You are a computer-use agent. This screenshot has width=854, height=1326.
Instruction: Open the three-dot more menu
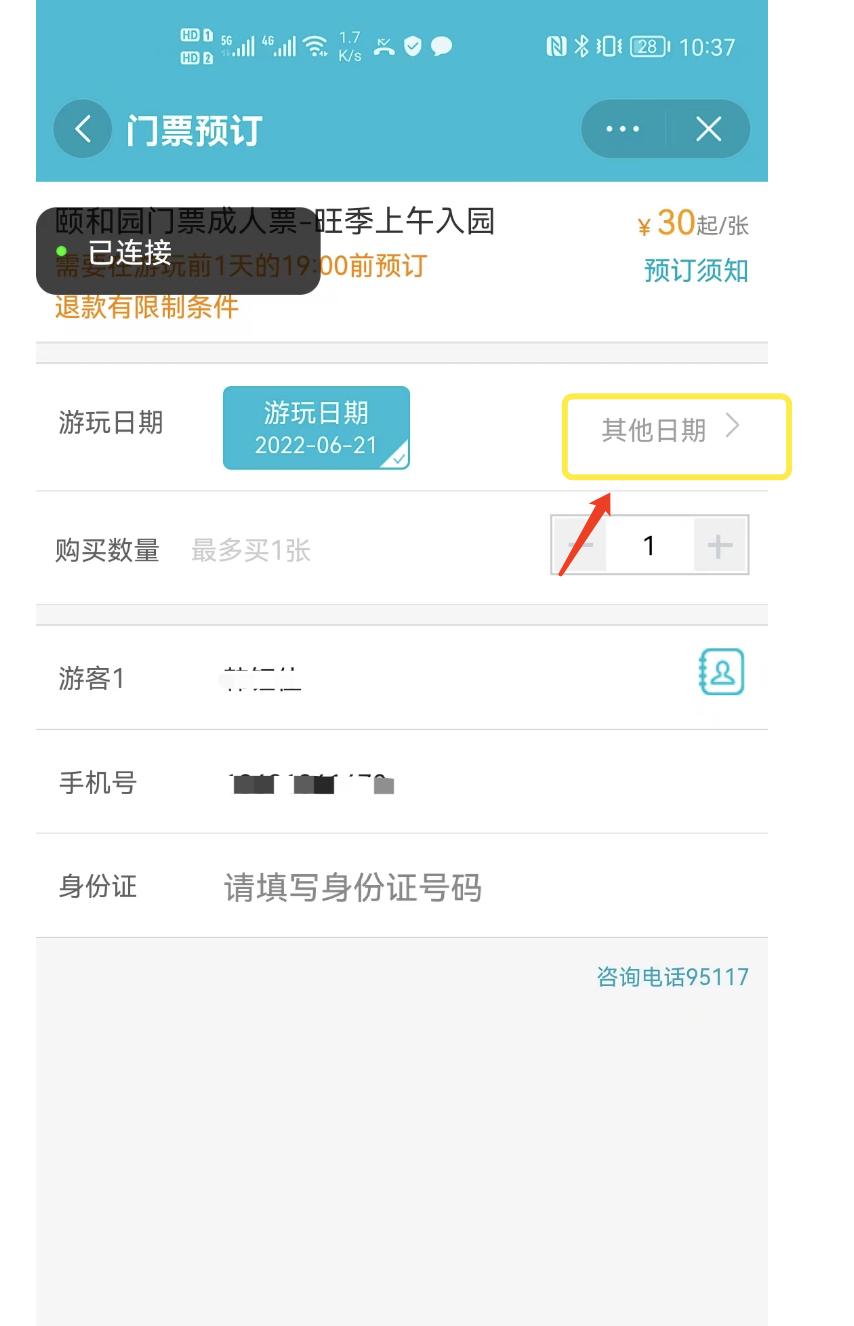click(x=622, y=129)
